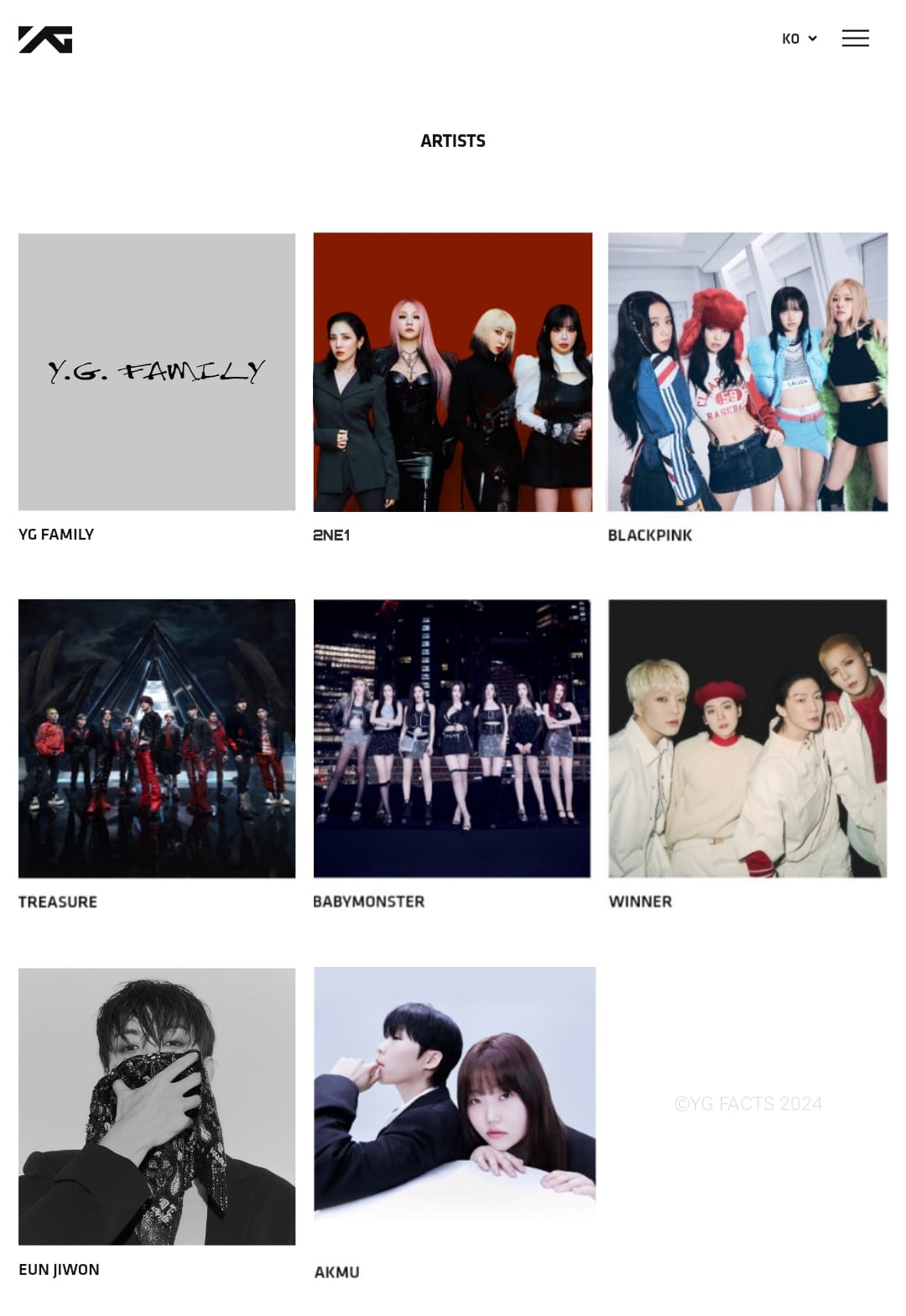Go to the WINNER artist page

coord(747,739)
